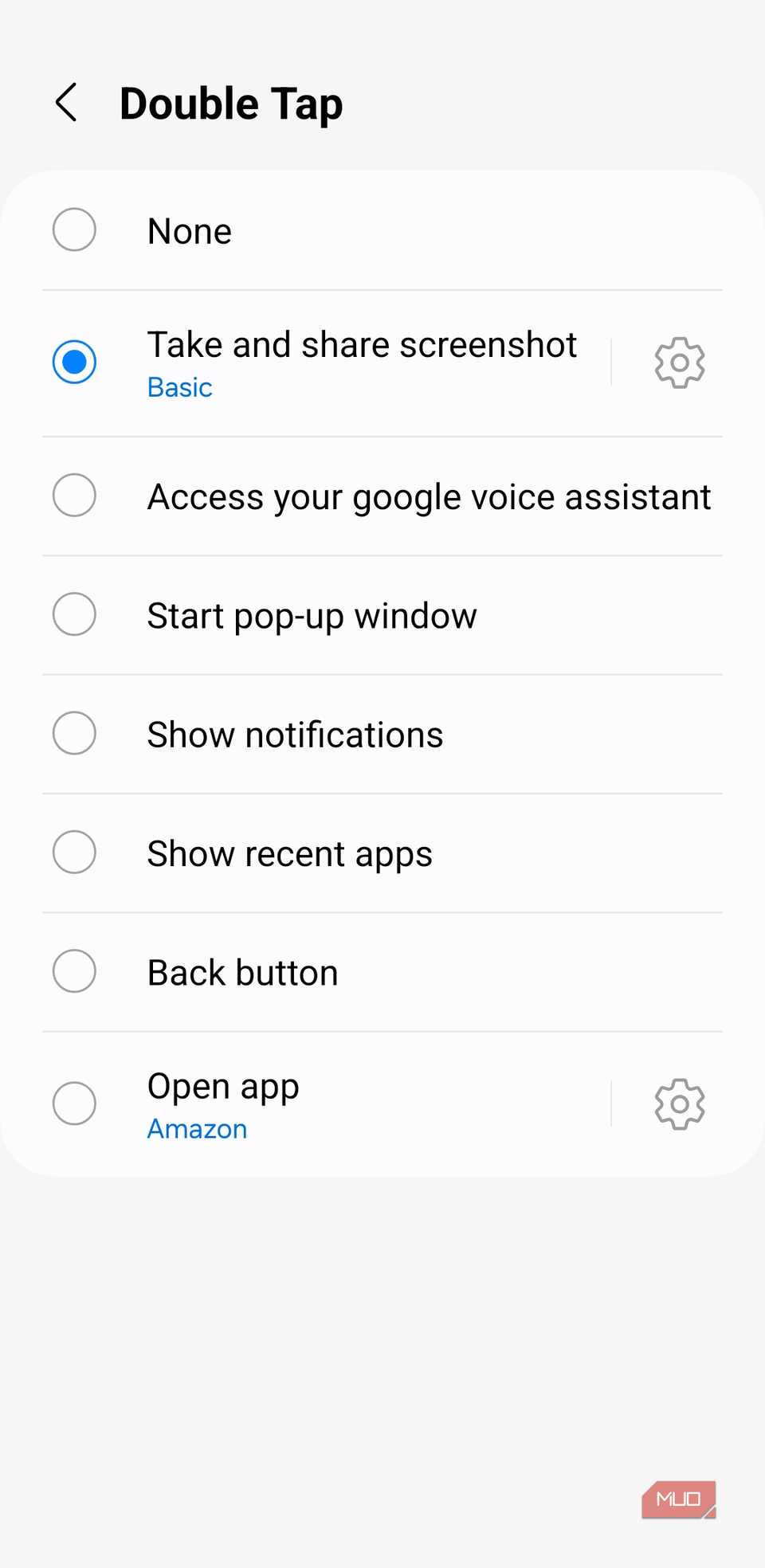Set double tap to Back button
The height and width of the screenshot is (1568, 765).
pyautogui.click(x=75, y=971)
